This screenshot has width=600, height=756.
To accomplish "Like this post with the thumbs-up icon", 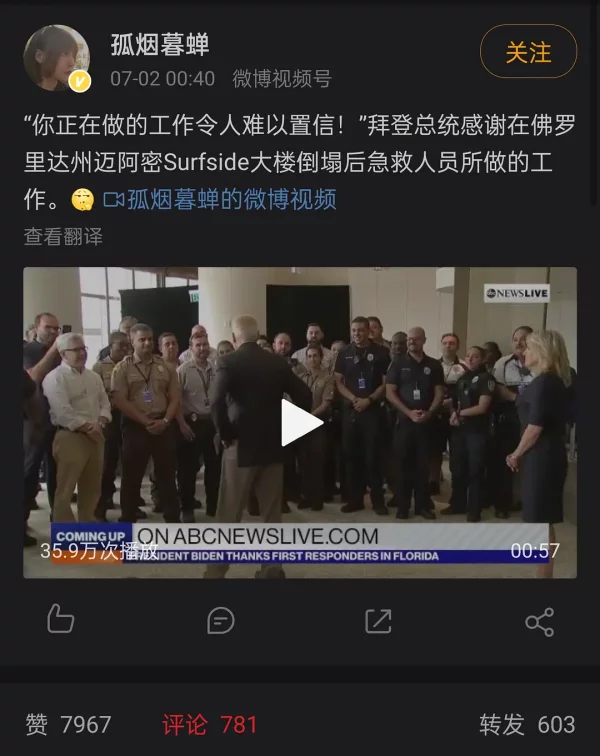I will [x=61, y=620].
